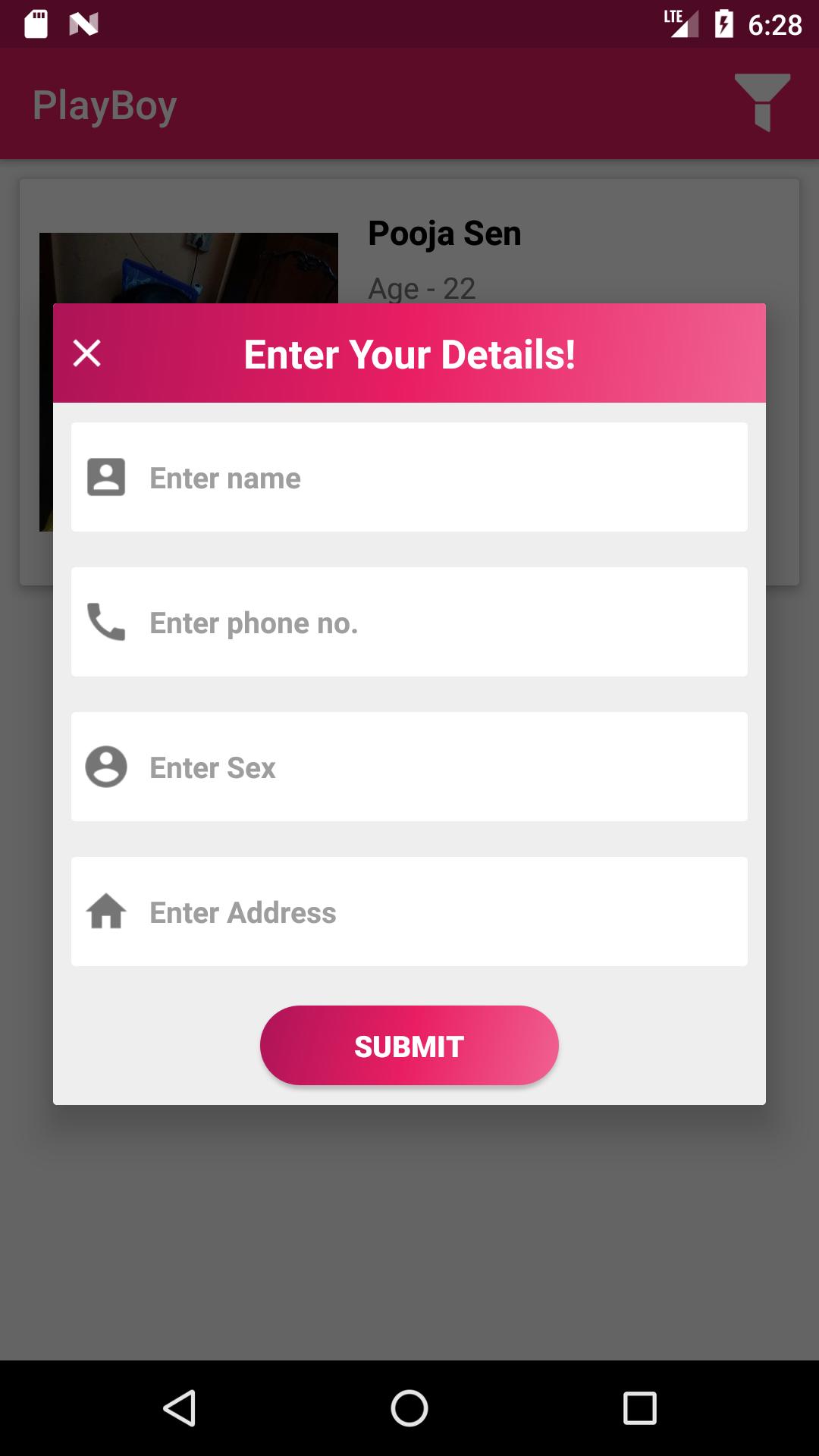Click the notification icon at top left
Viewport: 819px width, 1456px height.
tap(85, 24)
